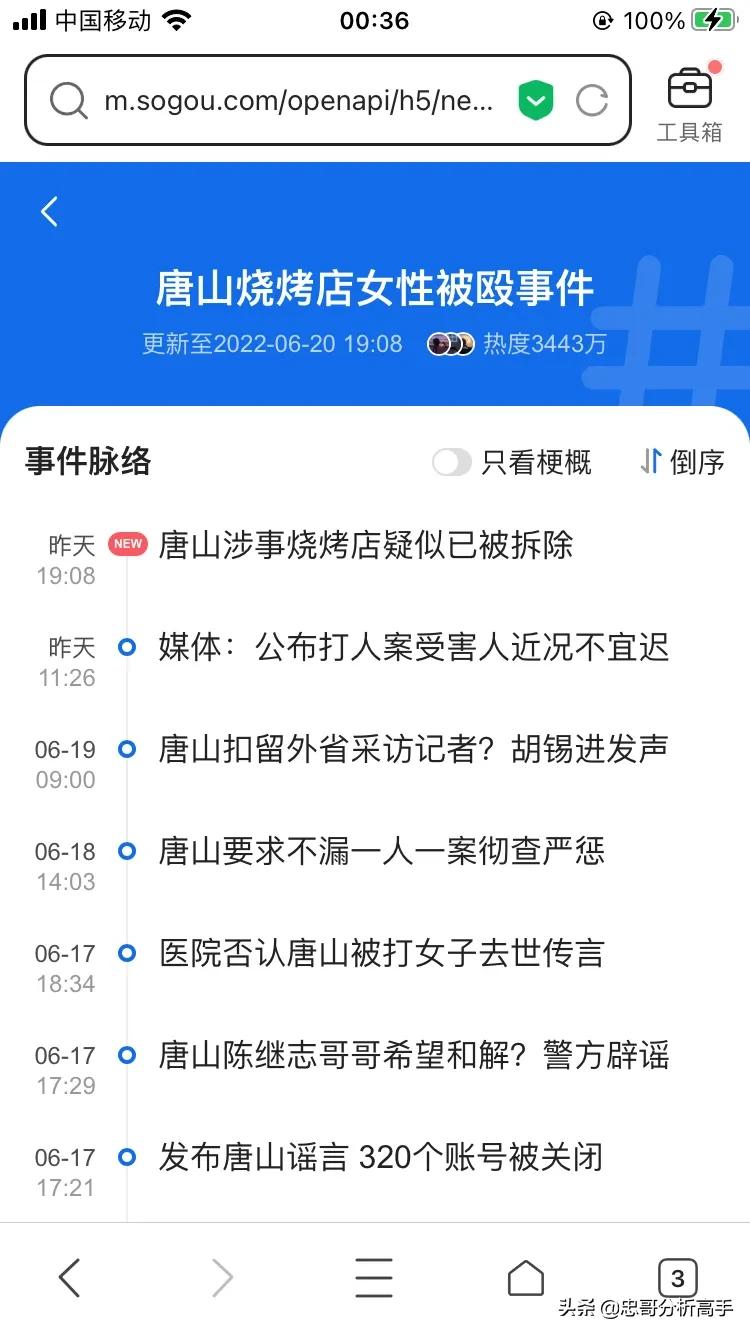Open the browser menu at bottom center

point(374,1277)
